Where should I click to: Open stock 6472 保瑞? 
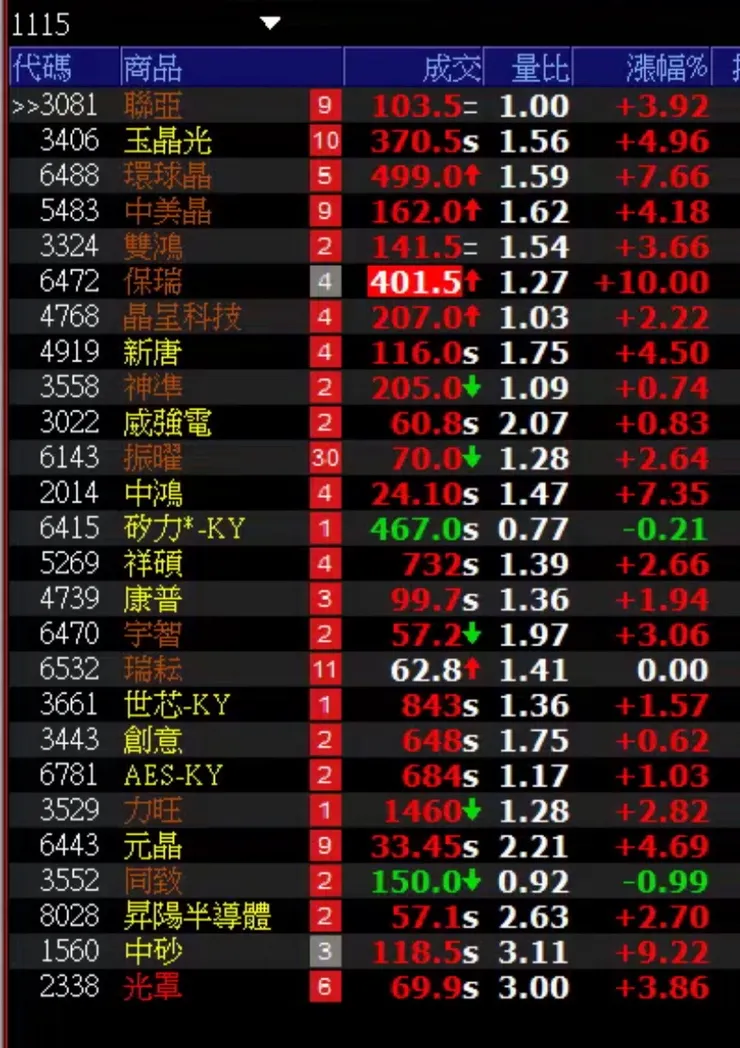(x=153, y=281)
